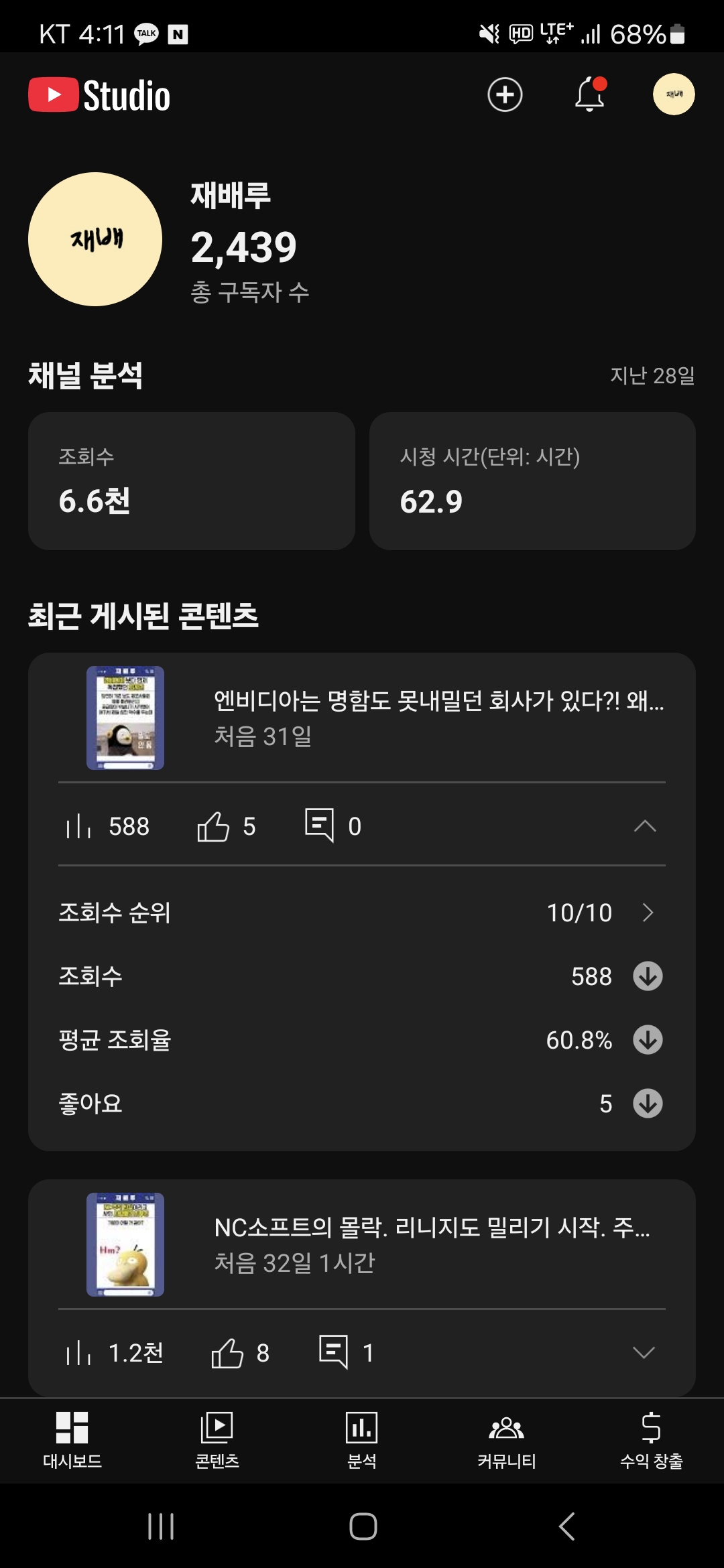
Task: Expand the NC소프트 video stats
Action: (644, 1353)
